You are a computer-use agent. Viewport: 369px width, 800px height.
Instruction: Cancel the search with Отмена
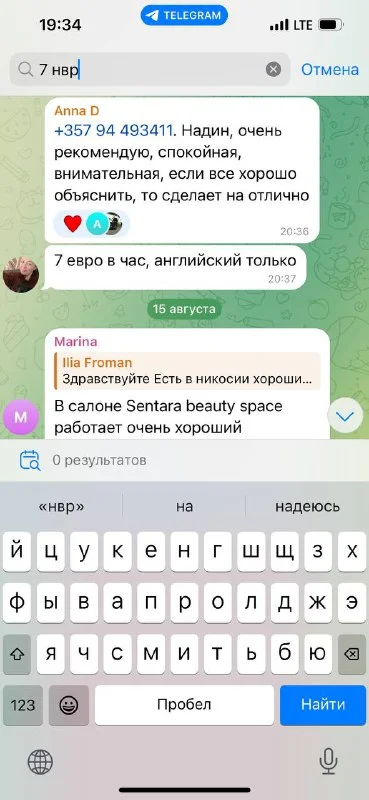coord(330,69)
